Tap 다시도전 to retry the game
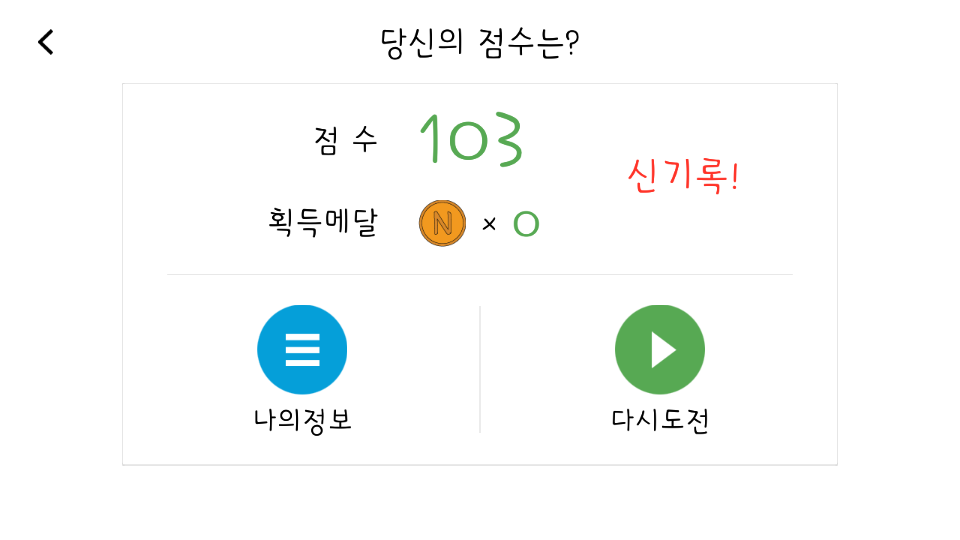Screen dimensions: 960x540 pos(659,350)
